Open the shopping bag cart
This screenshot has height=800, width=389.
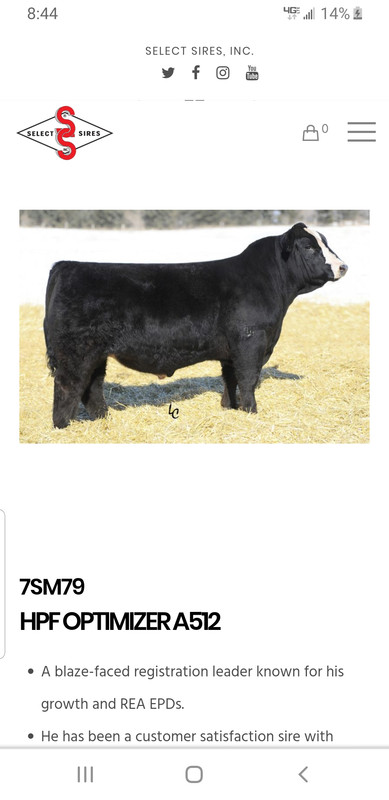pyautogui.click(x=315, y=132)
